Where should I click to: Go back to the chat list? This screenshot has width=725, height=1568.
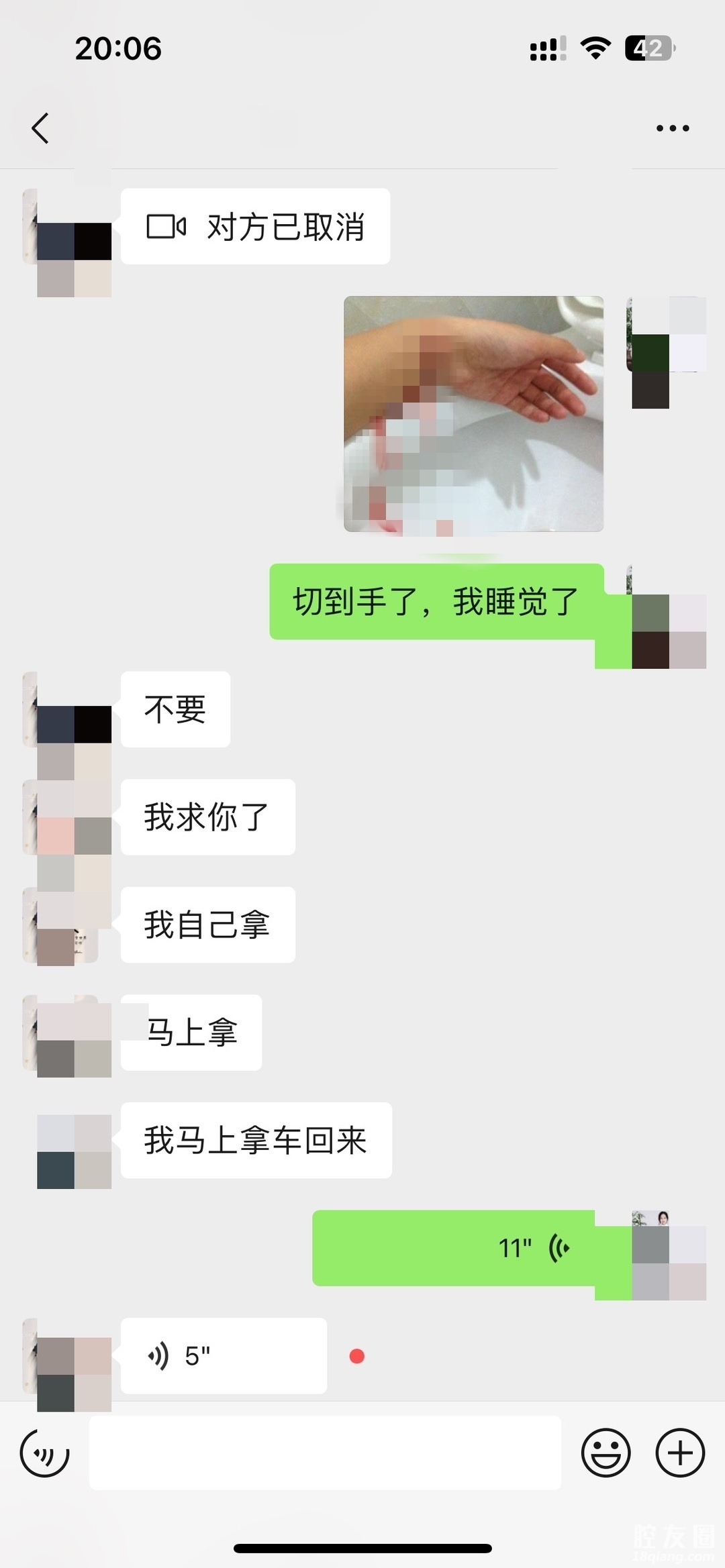[40, 127]
